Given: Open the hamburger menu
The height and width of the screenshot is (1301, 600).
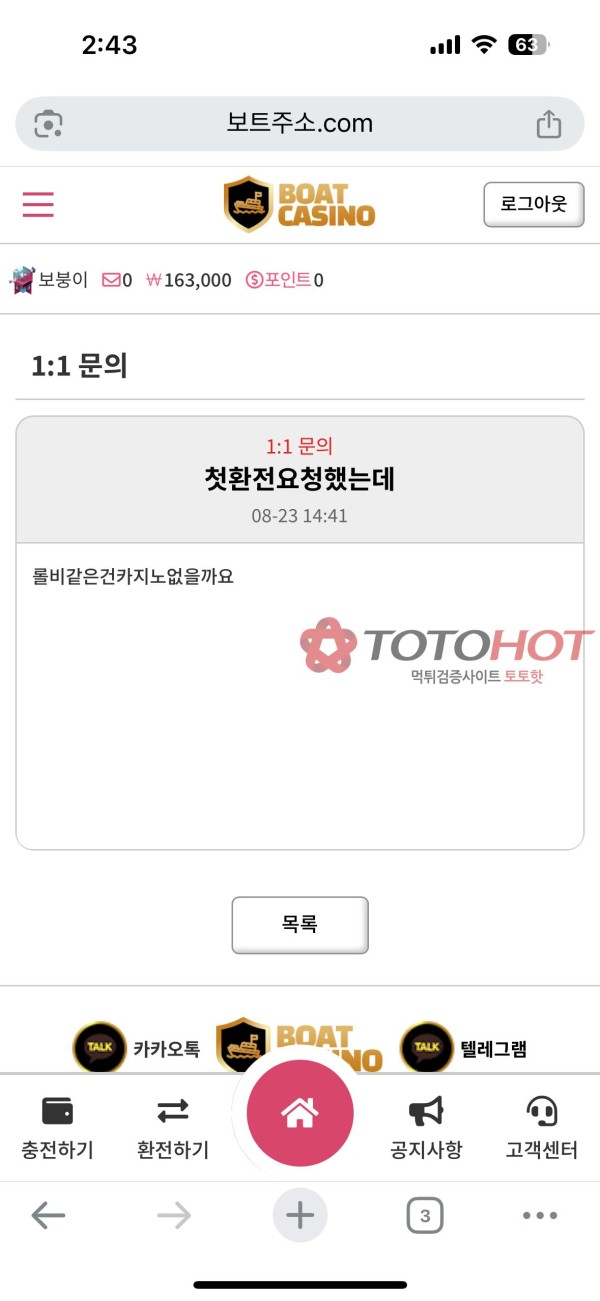Looking at the screenshot, I should coord(38,204).
